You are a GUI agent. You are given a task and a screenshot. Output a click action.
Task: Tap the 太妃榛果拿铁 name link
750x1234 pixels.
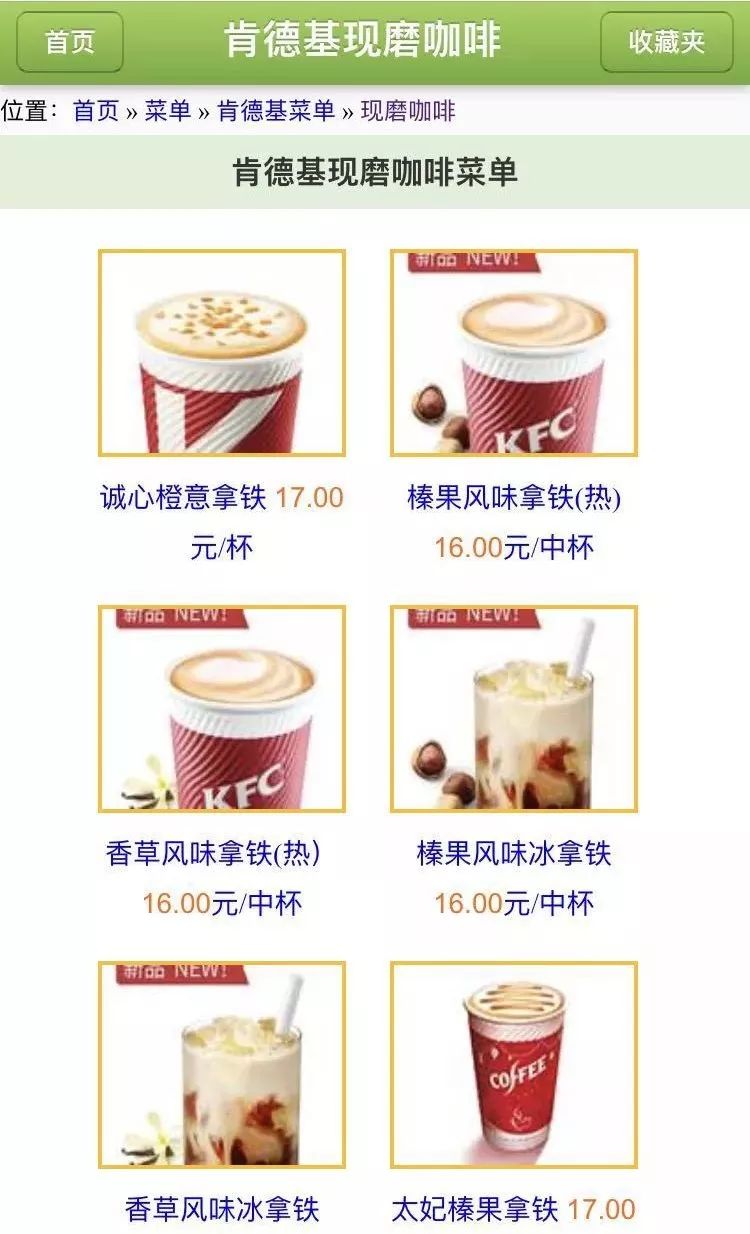[475, 1210]
